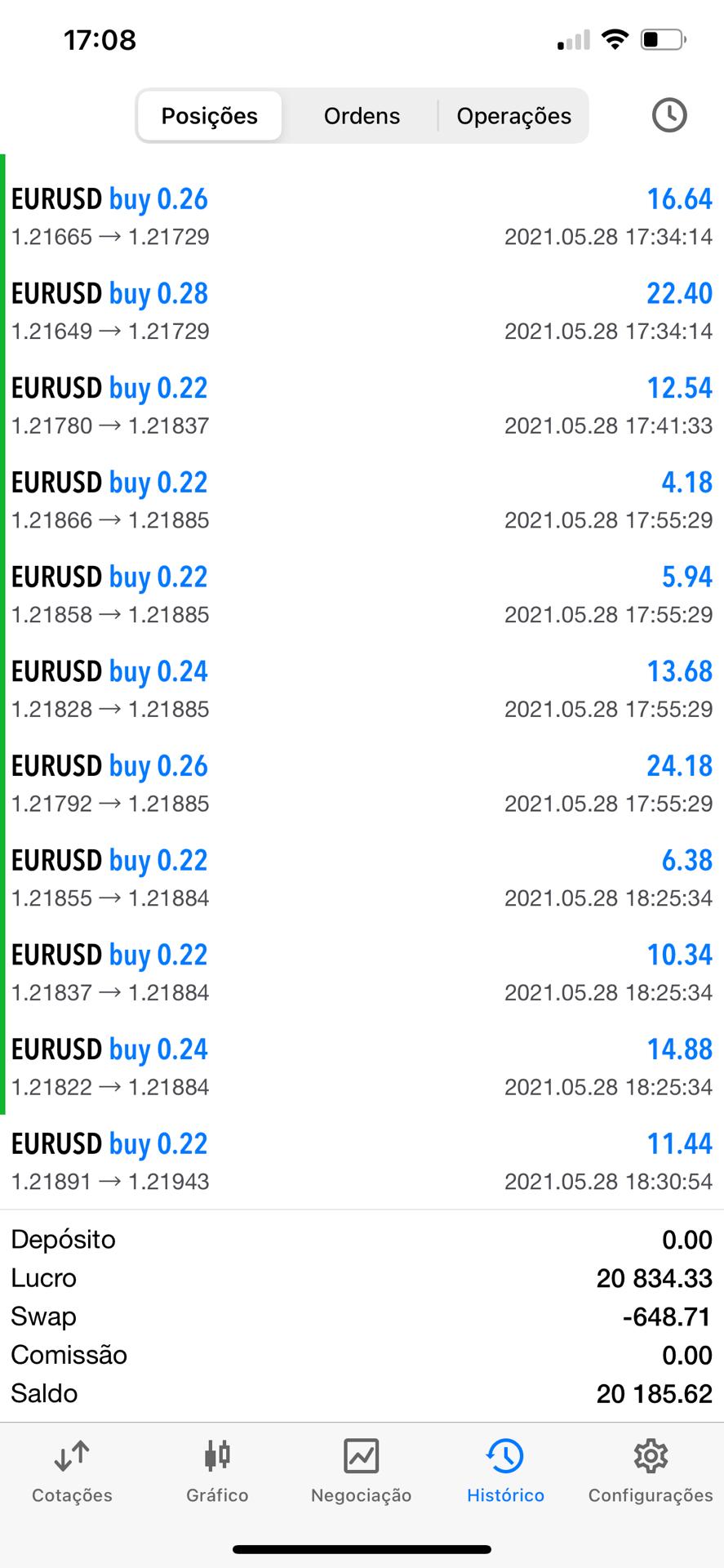Open the Cotações tab
The height and width of the screenshot is (1568, 724).
coord(72,1472)
